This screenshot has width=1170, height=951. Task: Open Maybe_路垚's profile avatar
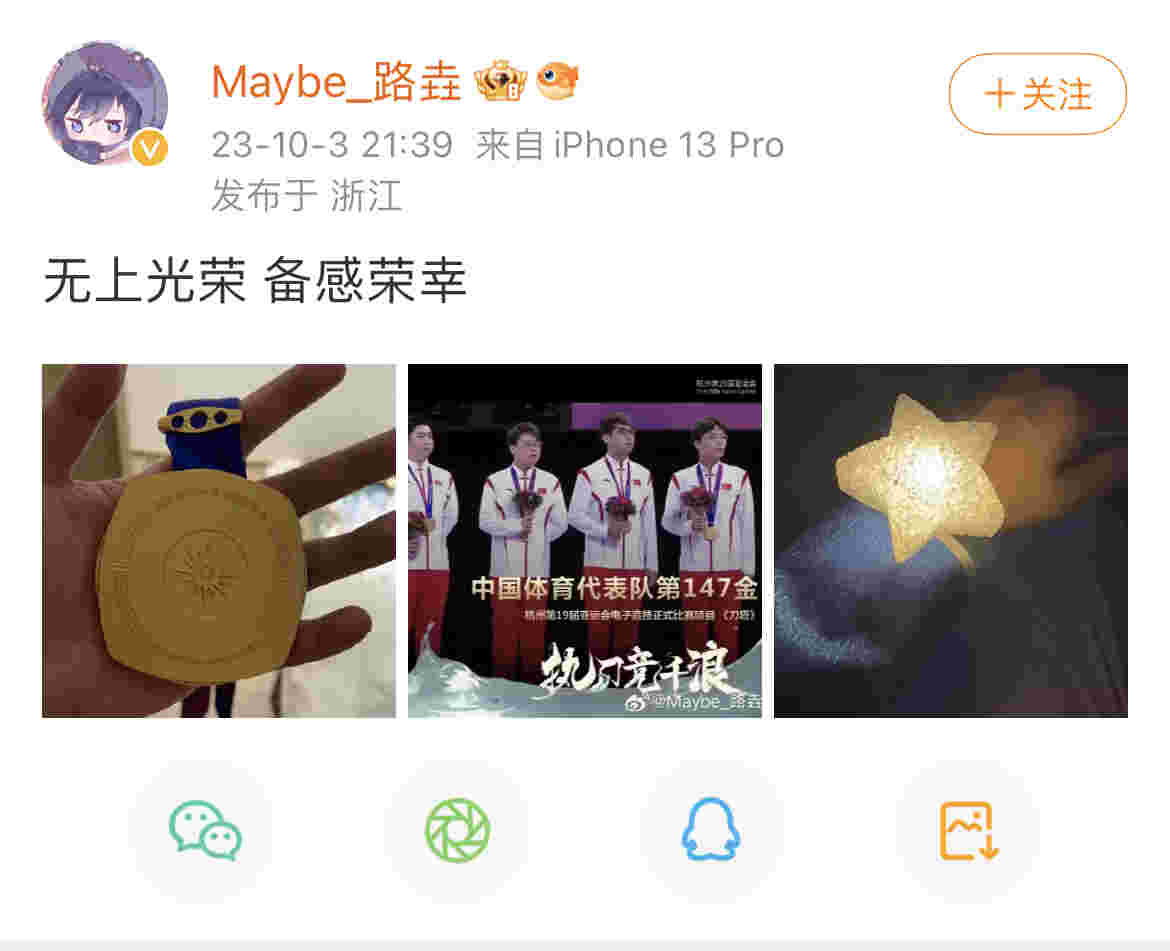104,104
